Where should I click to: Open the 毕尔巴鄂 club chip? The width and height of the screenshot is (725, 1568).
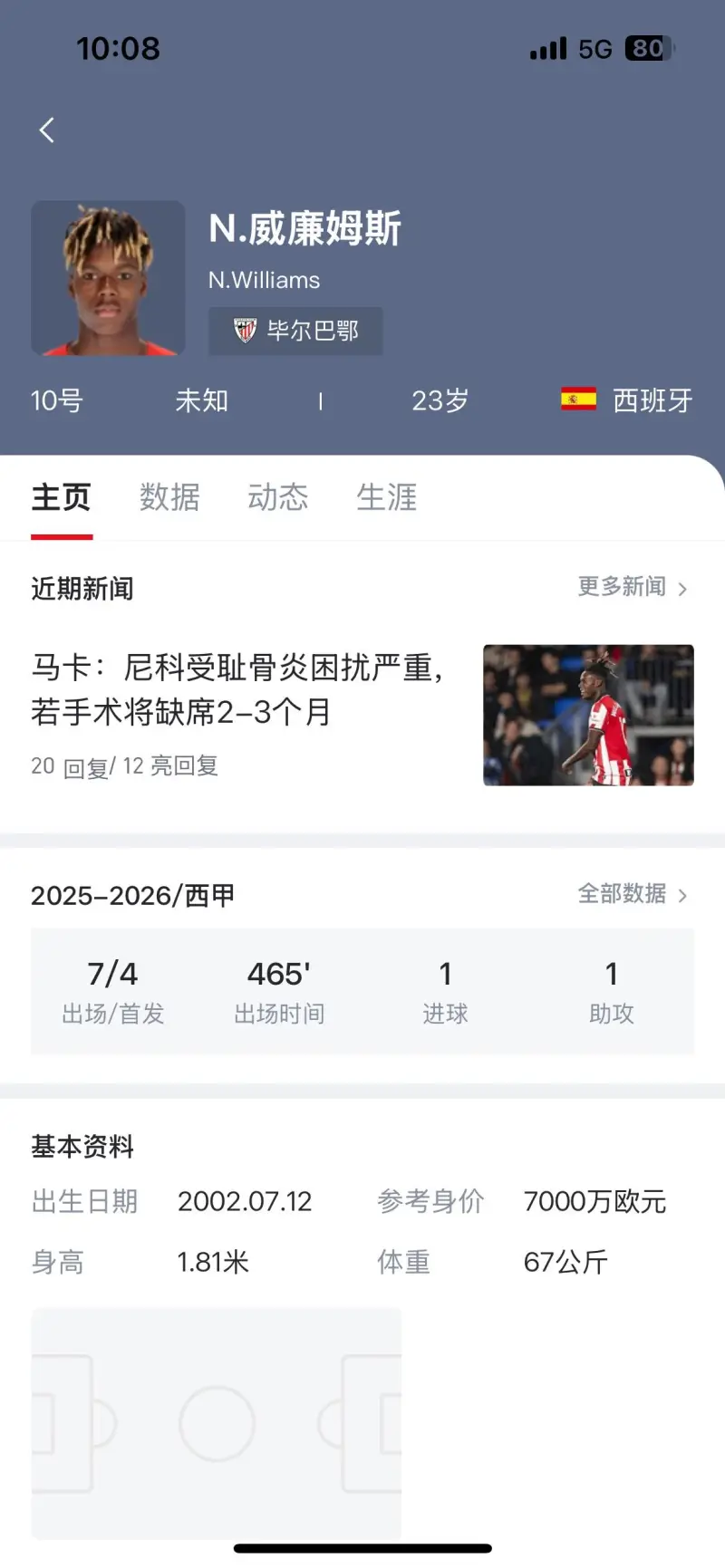295,331
